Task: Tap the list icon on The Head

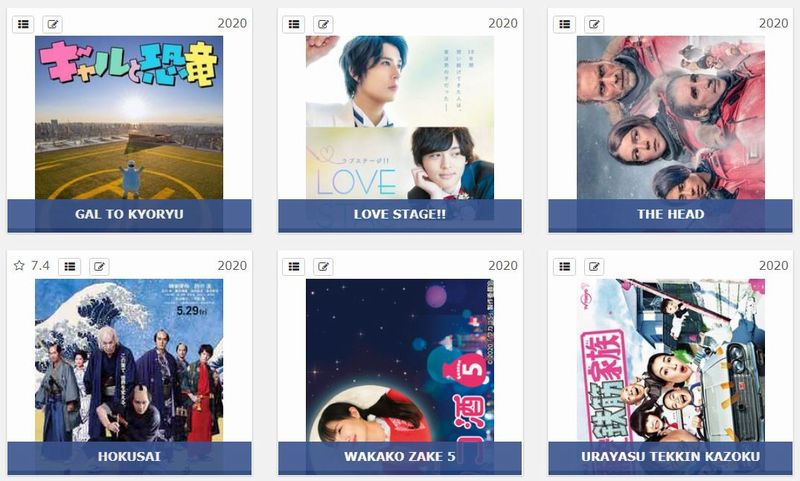Action: 565,24
